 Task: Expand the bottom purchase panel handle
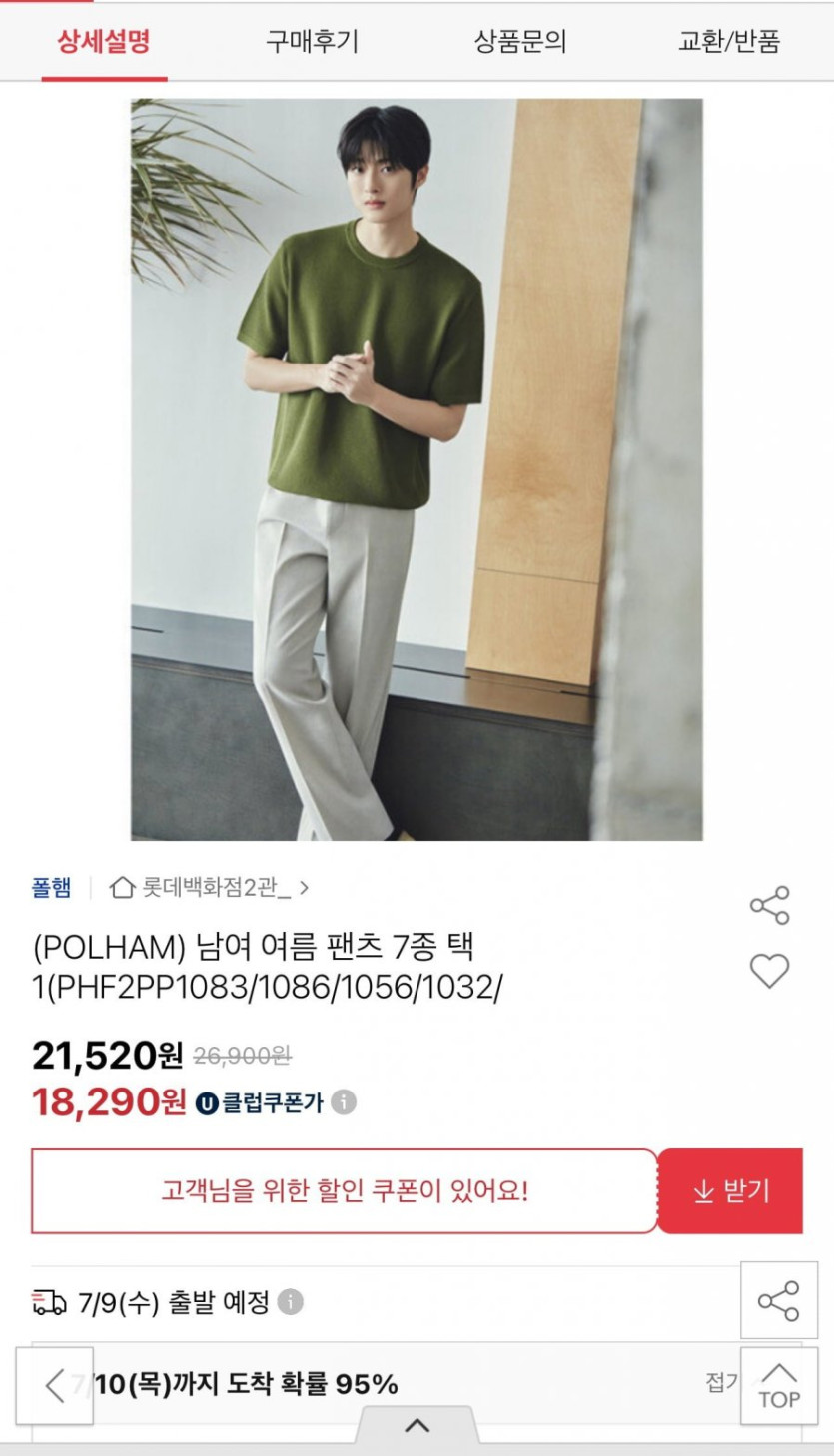point(417,1425)
